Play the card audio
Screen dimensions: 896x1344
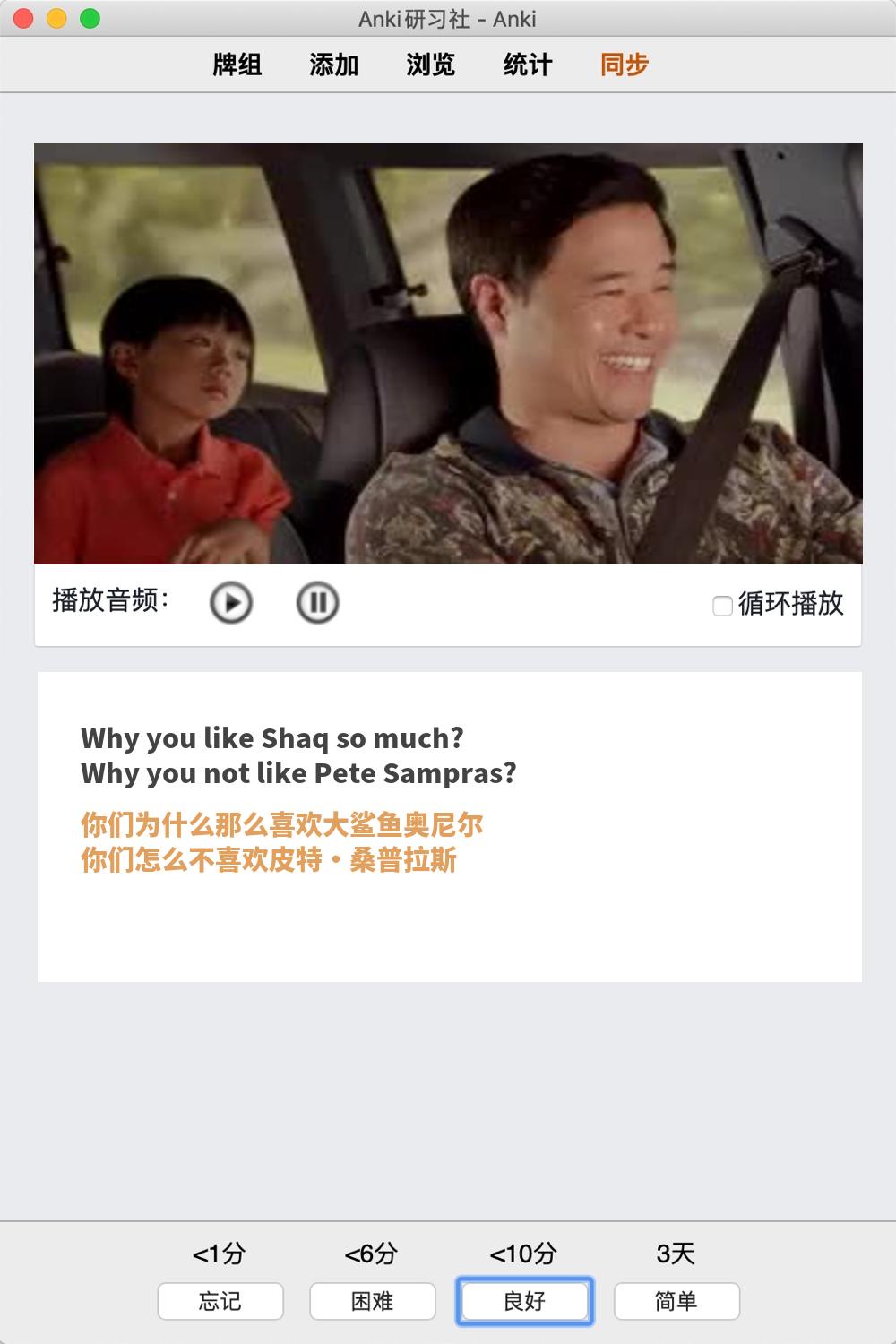click(x=231, y=602)
